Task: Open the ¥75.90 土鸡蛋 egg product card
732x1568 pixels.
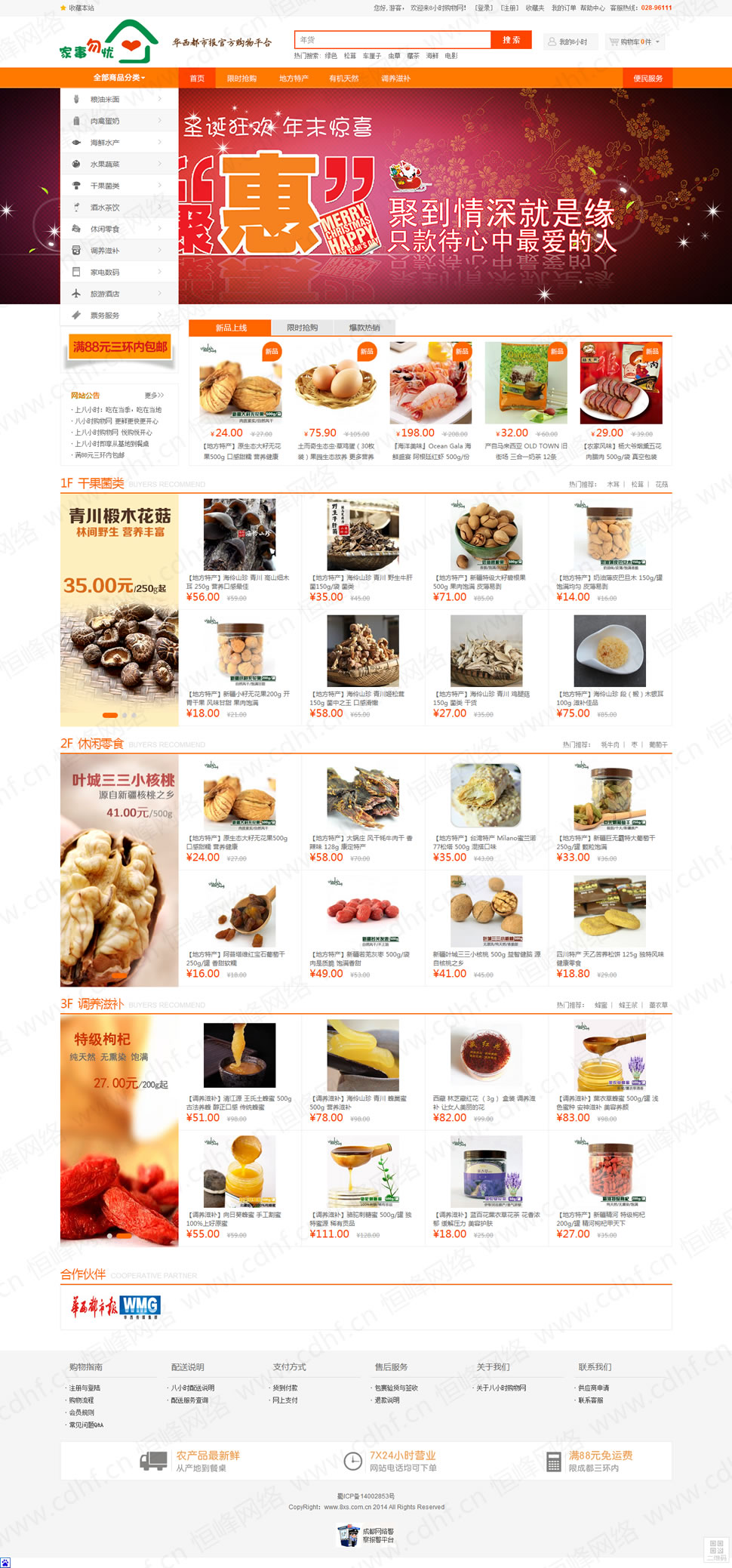Action: tap(336, 400)
